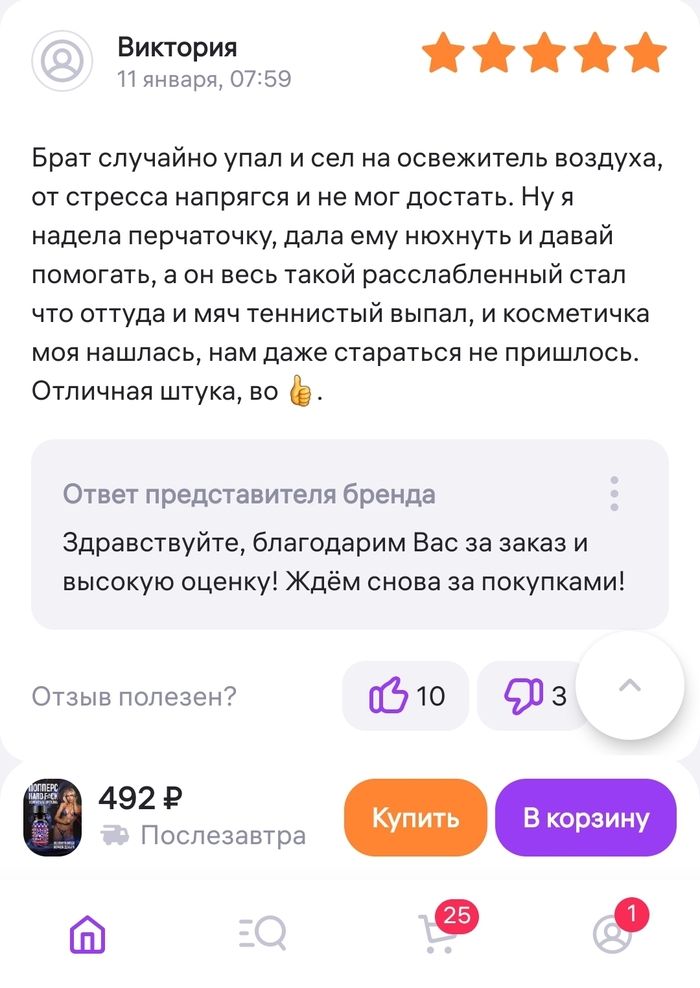Viewport: 700px width, 988px height.
Task: Open the brand reply overflow menu
Action: coord(614,493)
